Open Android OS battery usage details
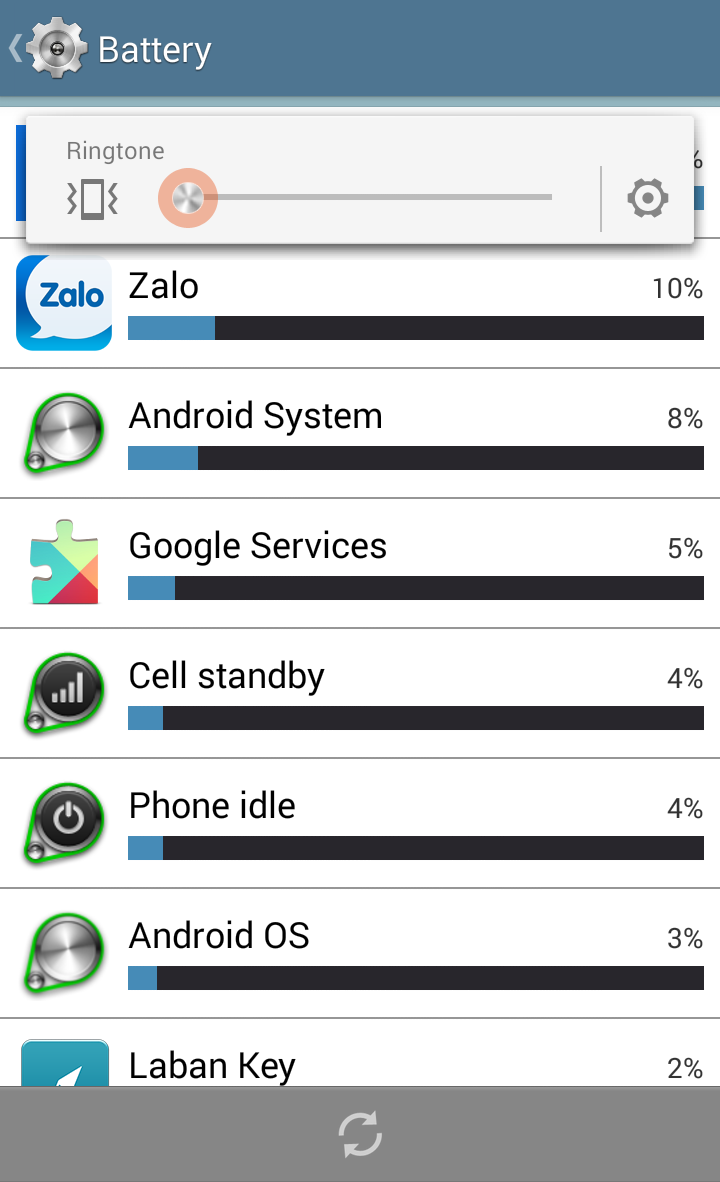Image resolution: width=720 pixels, height=1182 pixels. click(x=360, y=953)
